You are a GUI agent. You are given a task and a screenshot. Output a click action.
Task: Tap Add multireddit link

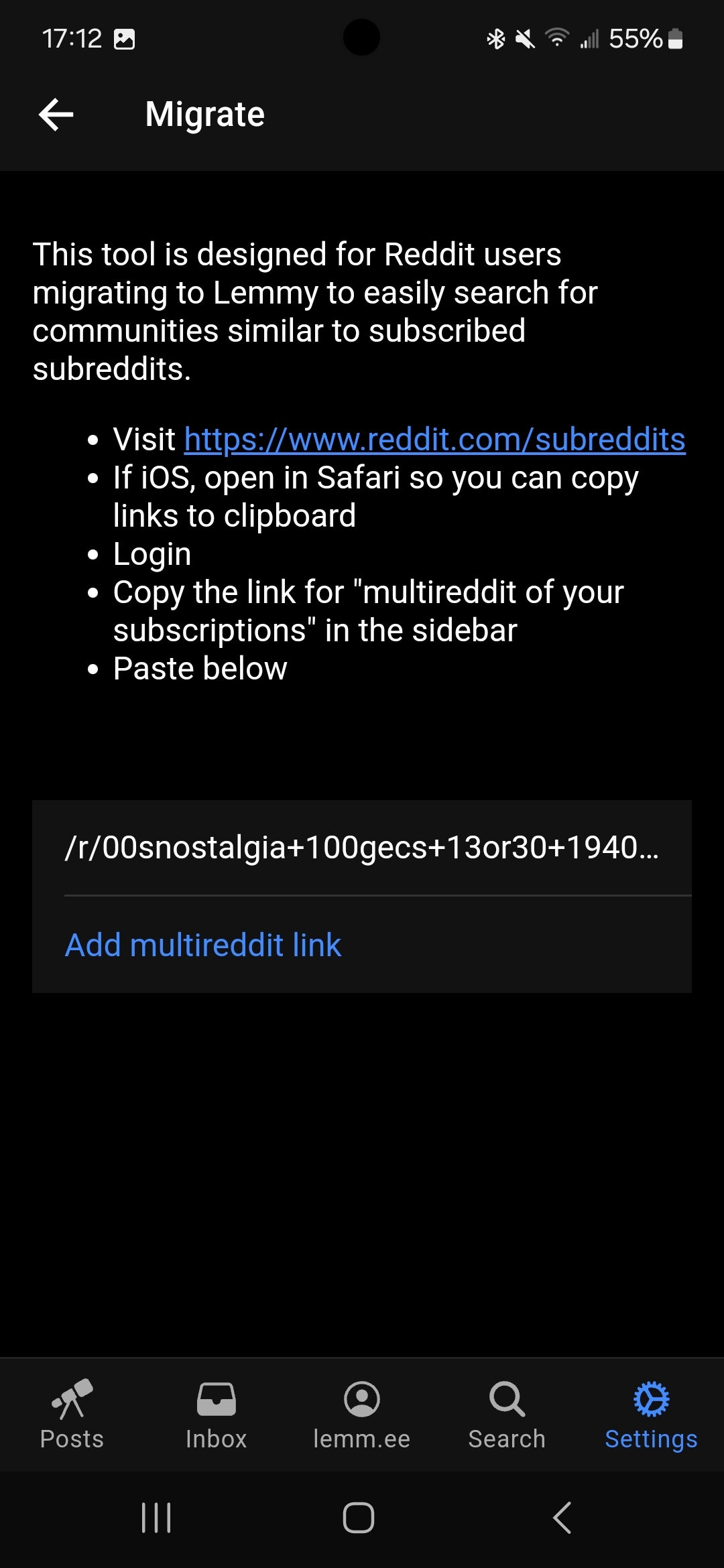(x=203, y=945)
